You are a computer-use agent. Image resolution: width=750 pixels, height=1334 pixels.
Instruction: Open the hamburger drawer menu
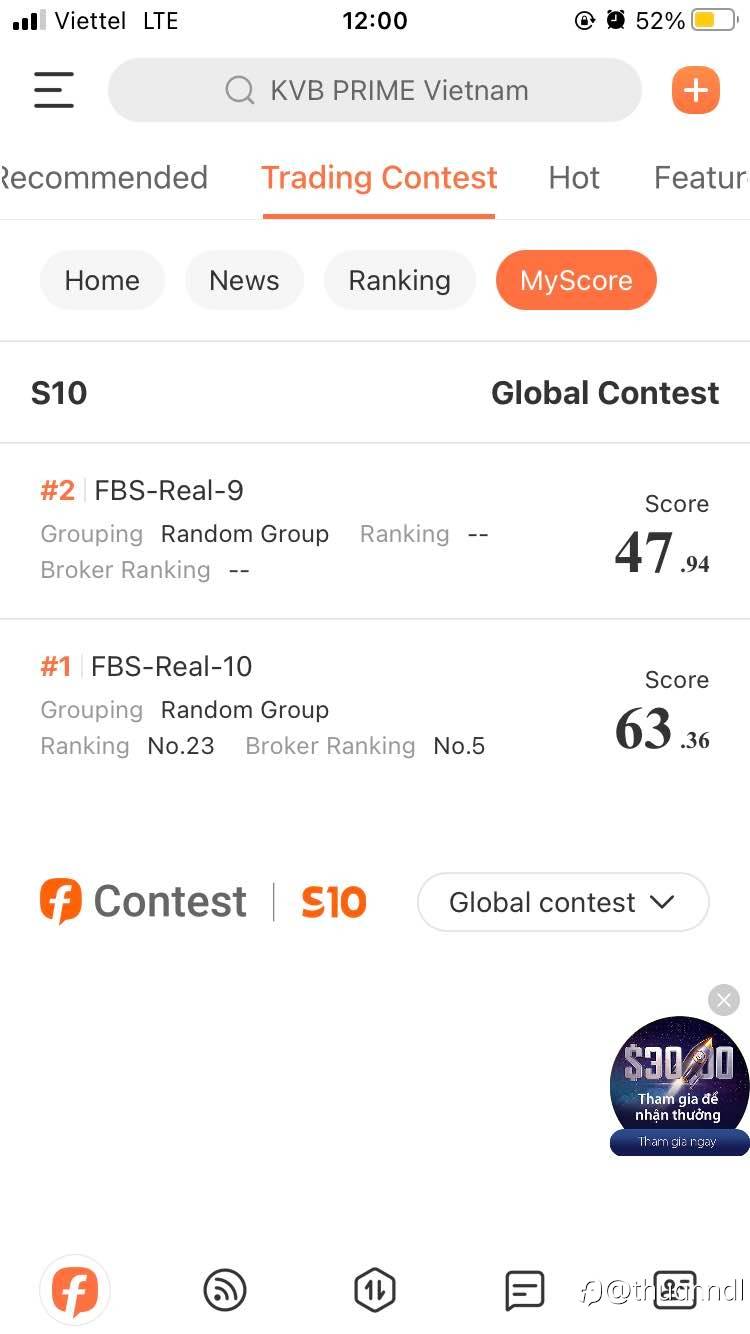pos(54,90)
